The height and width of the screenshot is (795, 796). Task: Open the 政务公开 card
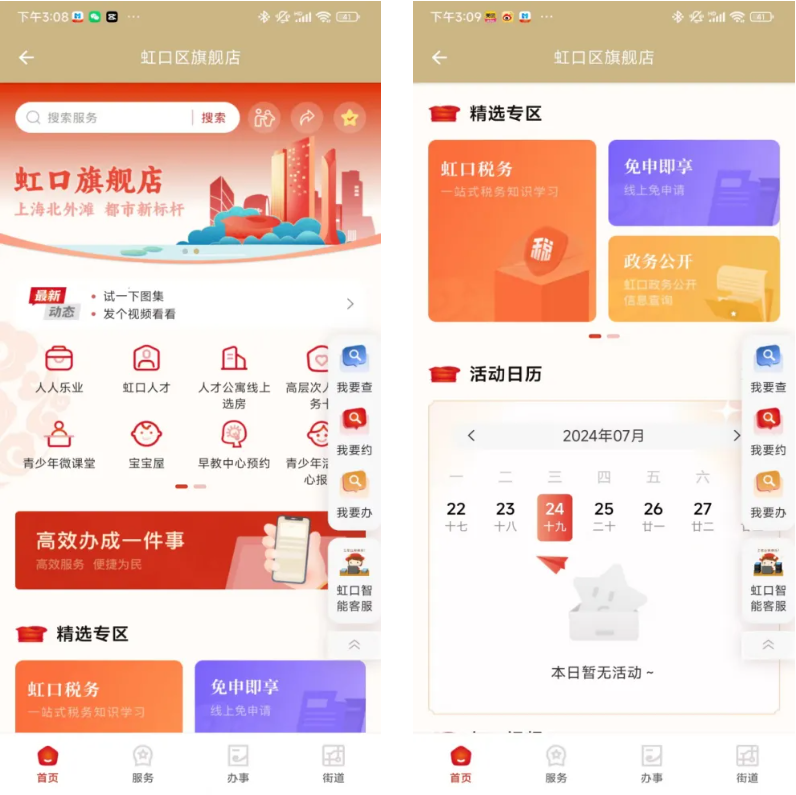(x=693, y=279)
